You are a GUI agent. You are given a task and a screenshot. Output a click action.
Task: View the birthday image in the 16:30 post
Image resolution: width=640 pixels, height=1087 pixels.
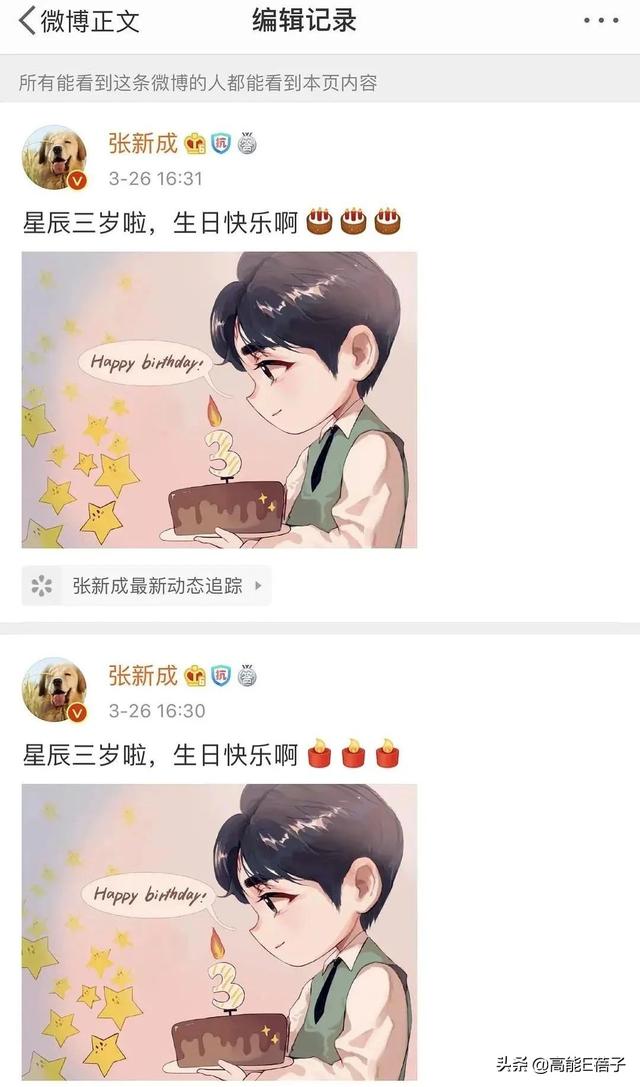219,930
